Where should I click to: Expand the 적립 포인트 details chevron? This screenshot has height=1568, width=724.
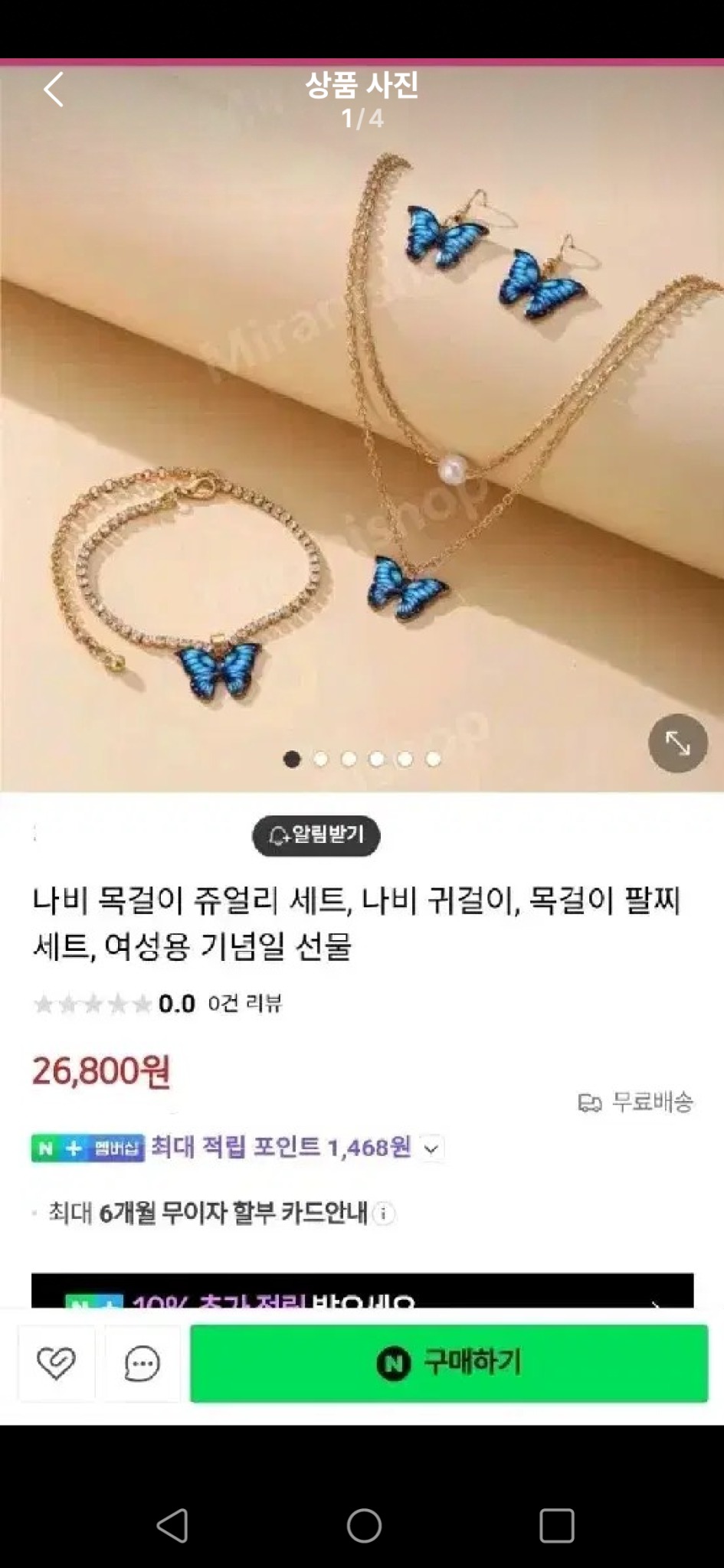coord(433,1148)
